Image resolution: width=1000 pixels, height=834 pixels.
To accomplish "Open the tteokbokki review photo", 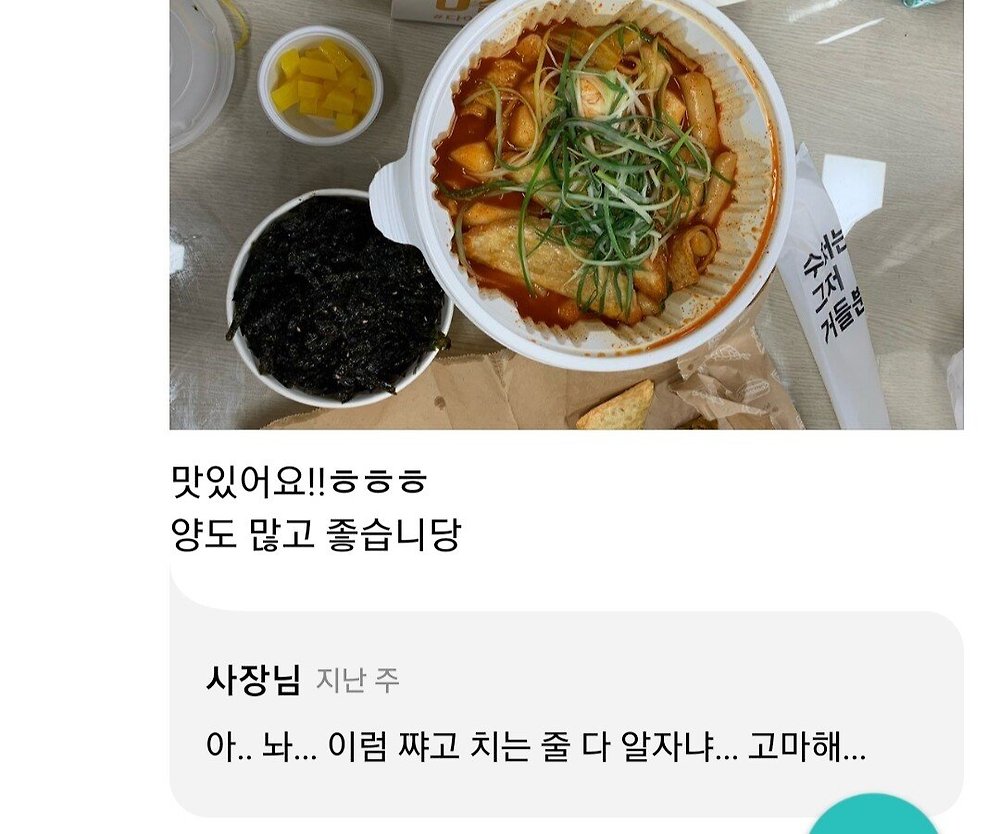I will pyautogui.click(x=566, y=214).
